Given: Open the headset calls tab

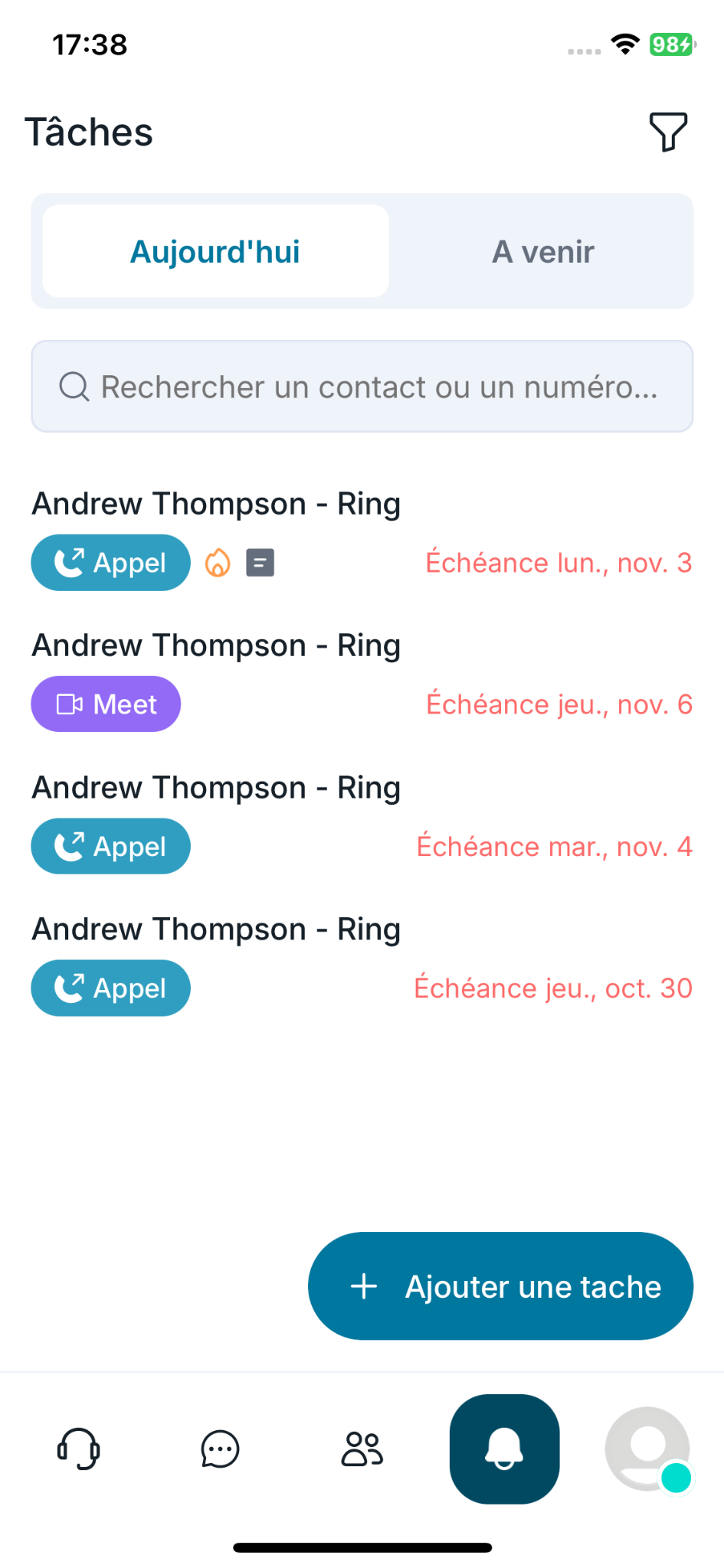Looking at the screenshot, I should pyautogui.click(x=78, y=1449).
